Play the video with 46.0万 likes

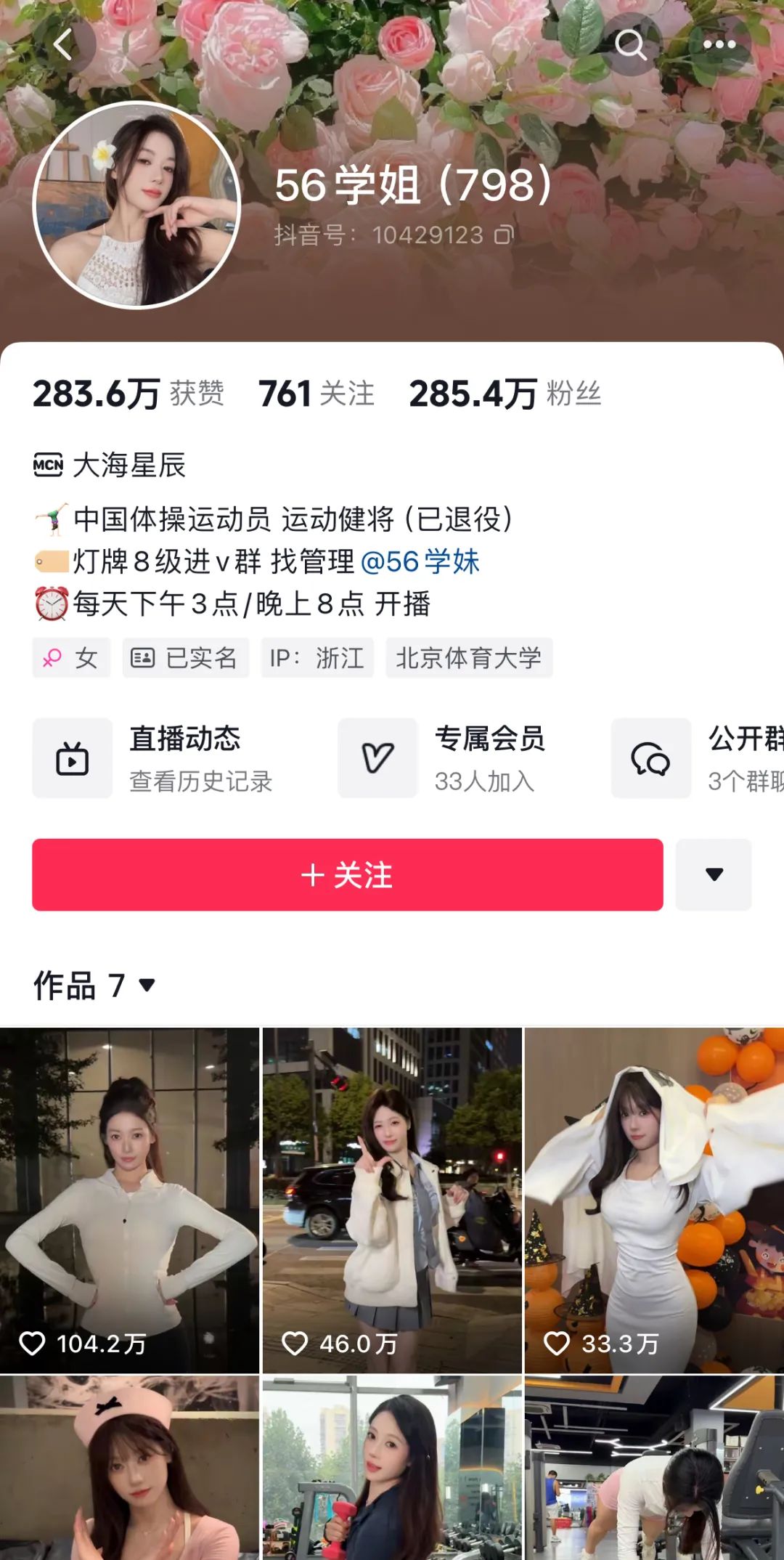[392, 1200]
